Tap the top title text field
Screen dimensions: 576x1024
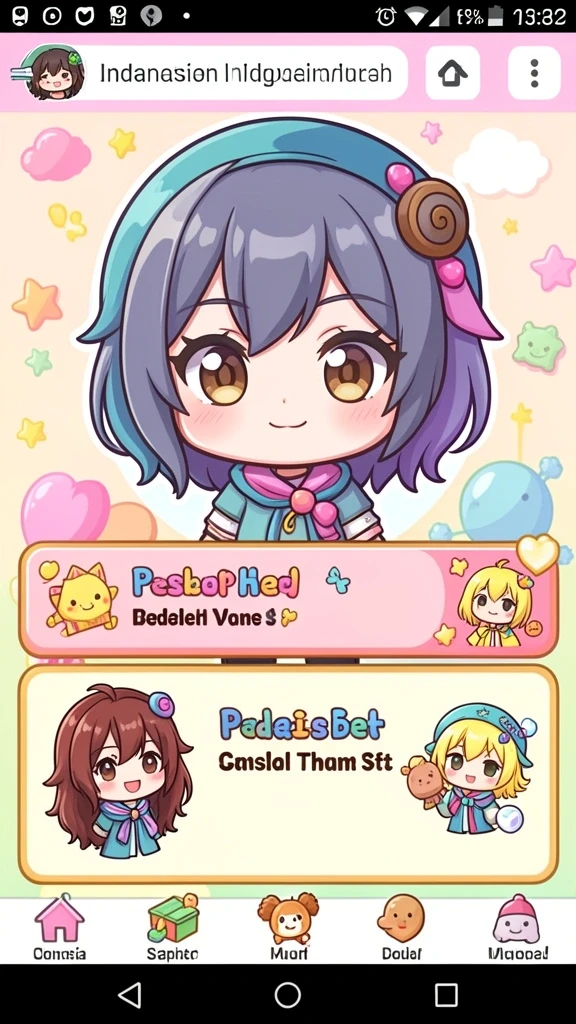pyautogui.click(x=246, y=73)
